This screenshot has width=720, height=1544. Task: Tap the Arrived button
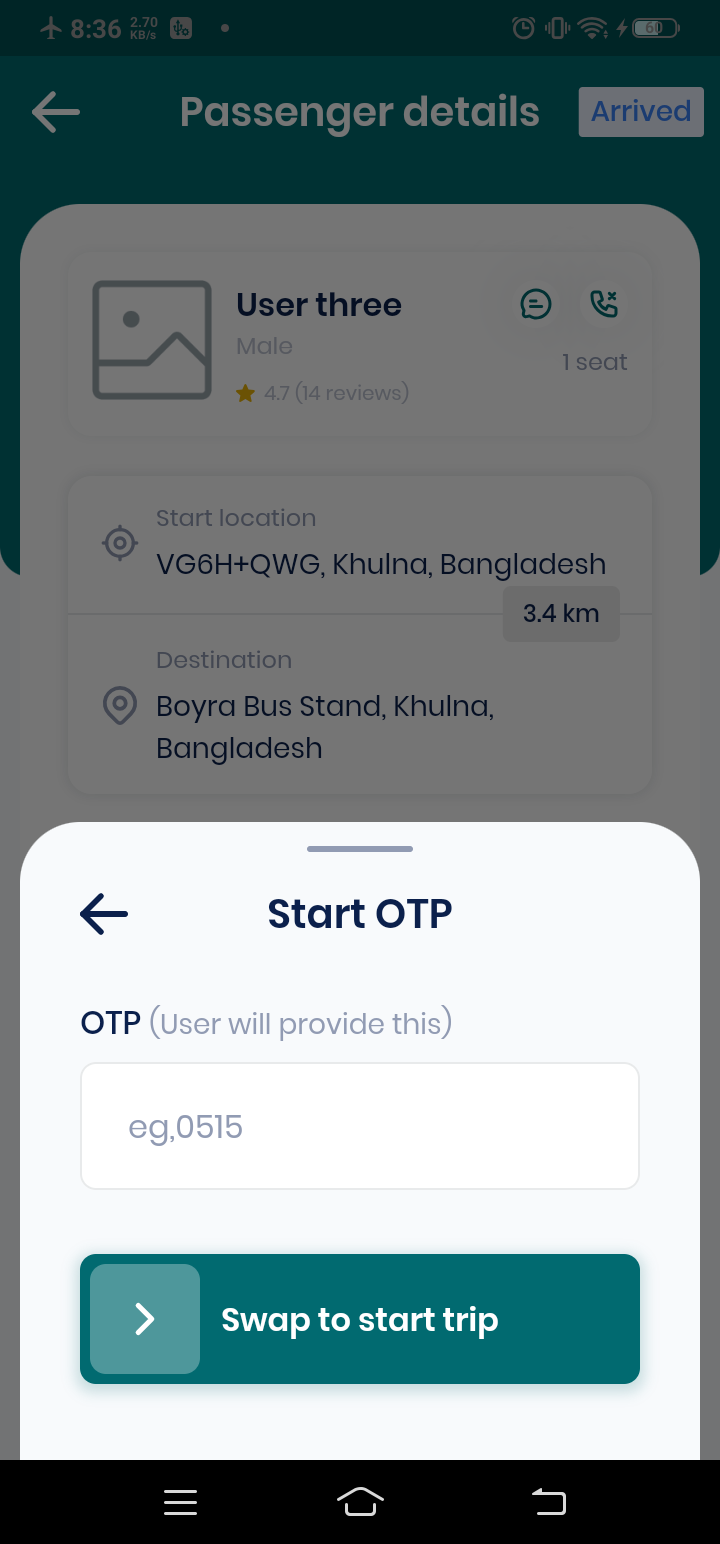[x=640, y=111]
